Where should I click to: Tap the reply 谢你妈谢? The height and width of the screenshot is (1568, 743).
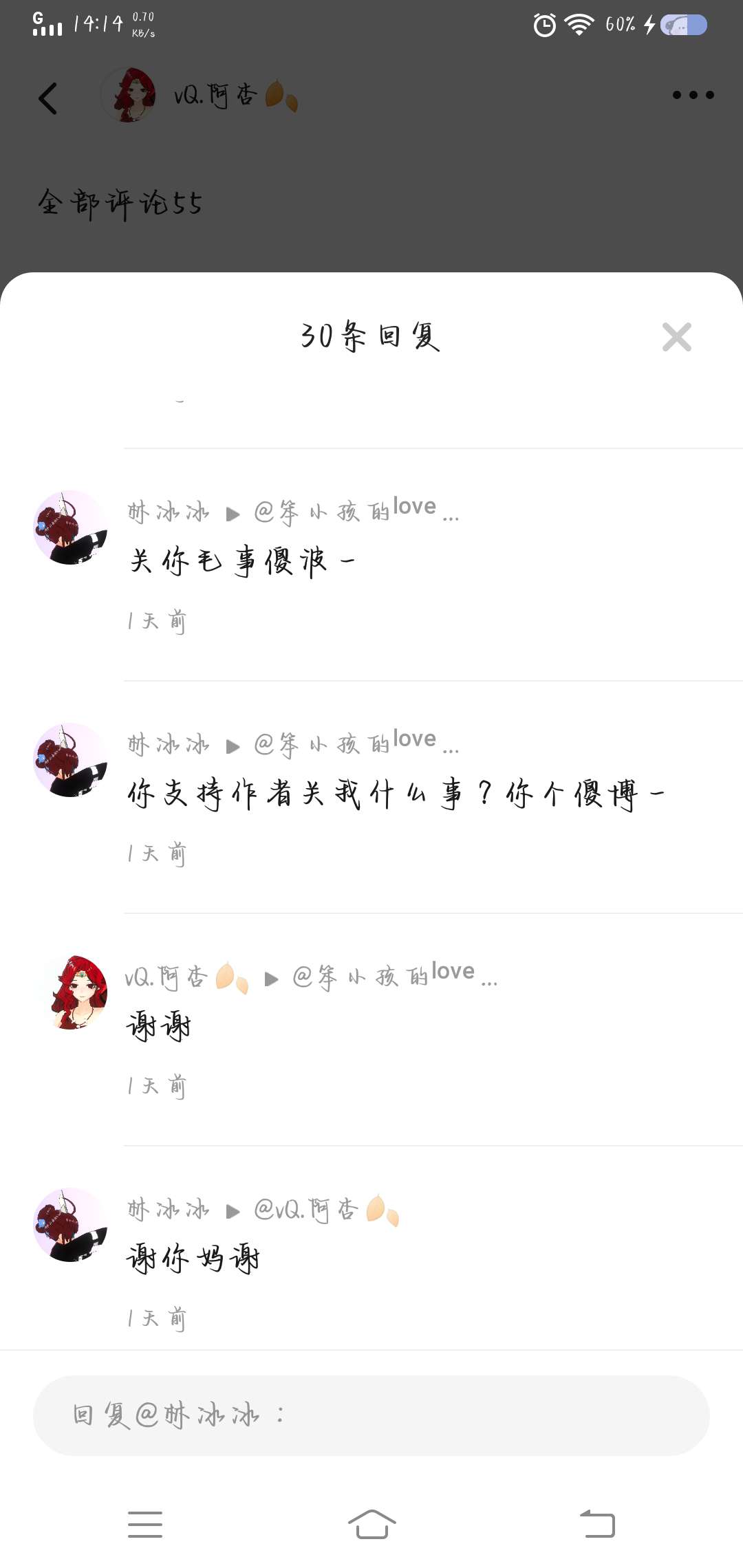tap(194, 1259)
